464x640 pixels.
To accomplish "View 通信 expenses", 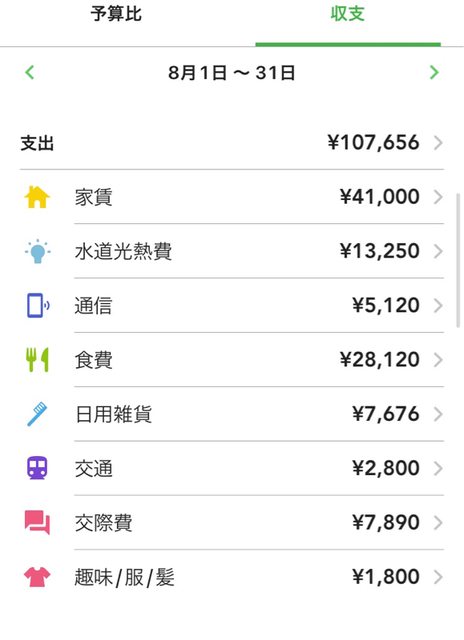I will (232, 305).
